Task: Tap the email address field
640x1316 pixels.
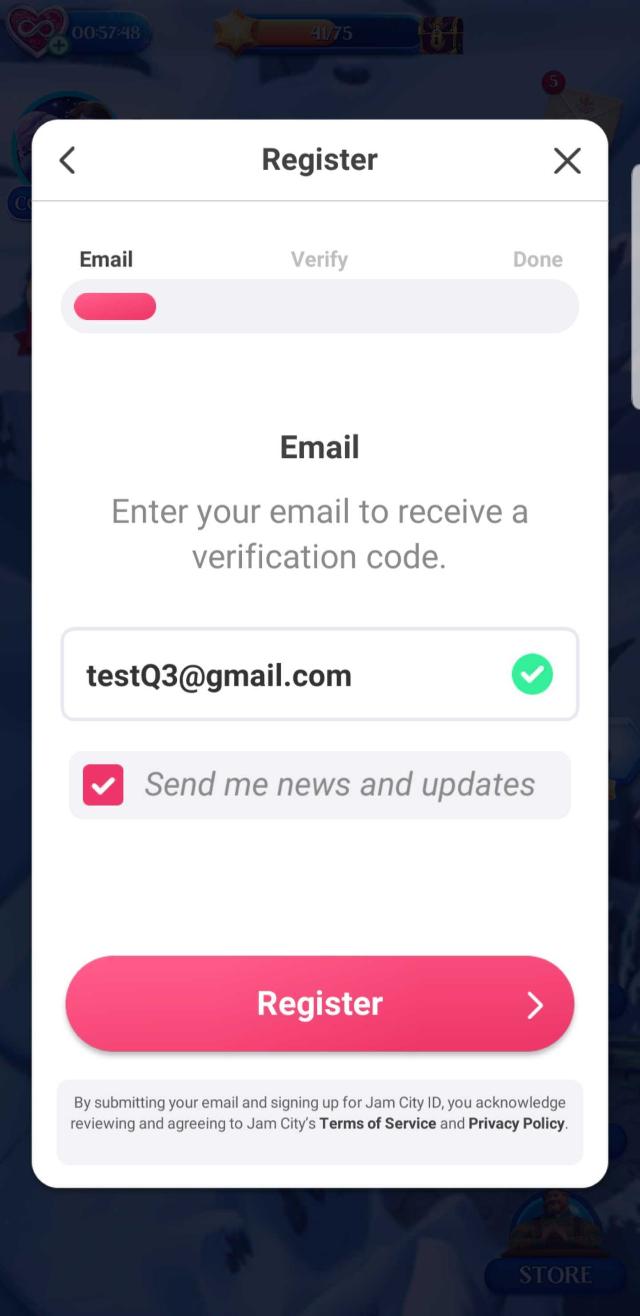Action: click(320, 675)
